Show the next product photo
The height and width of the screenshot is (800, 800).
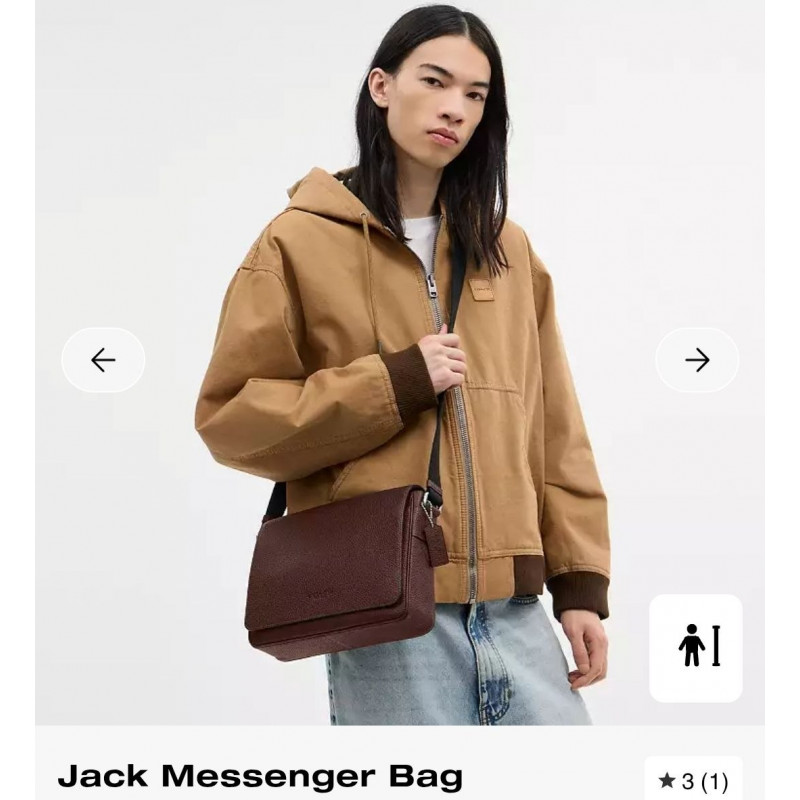[x=697, y=360]
